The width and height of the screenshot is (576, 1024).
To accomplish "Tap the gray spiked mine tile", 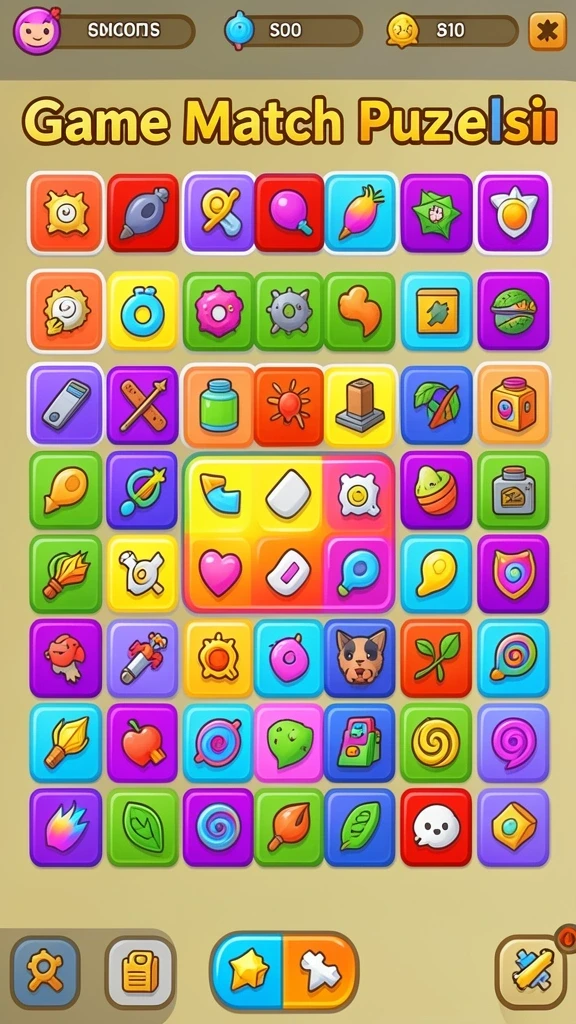I will tap(289, 311).
